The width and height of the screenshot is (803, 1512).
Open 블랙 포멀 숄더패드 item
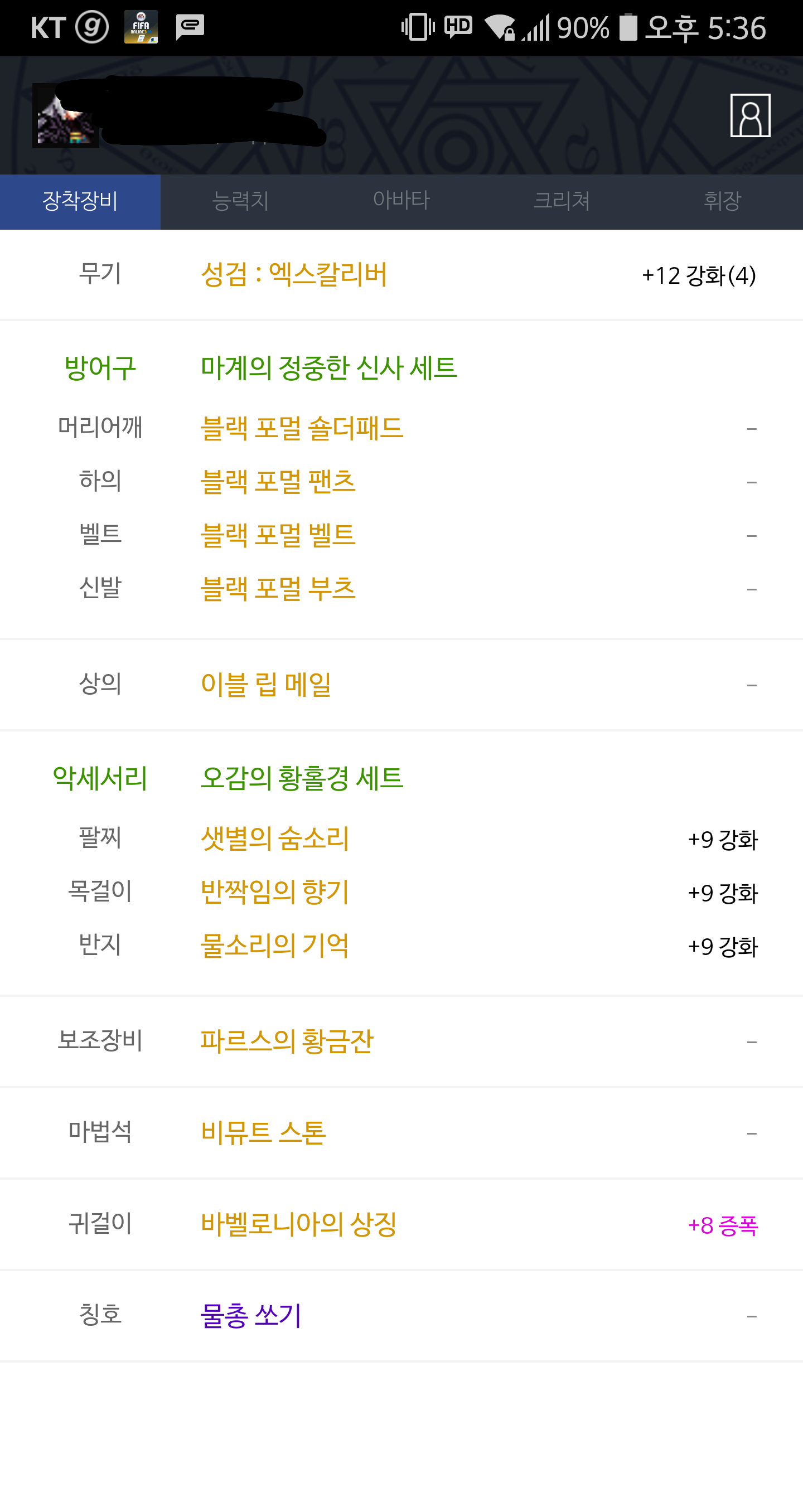tap(302, 428)
